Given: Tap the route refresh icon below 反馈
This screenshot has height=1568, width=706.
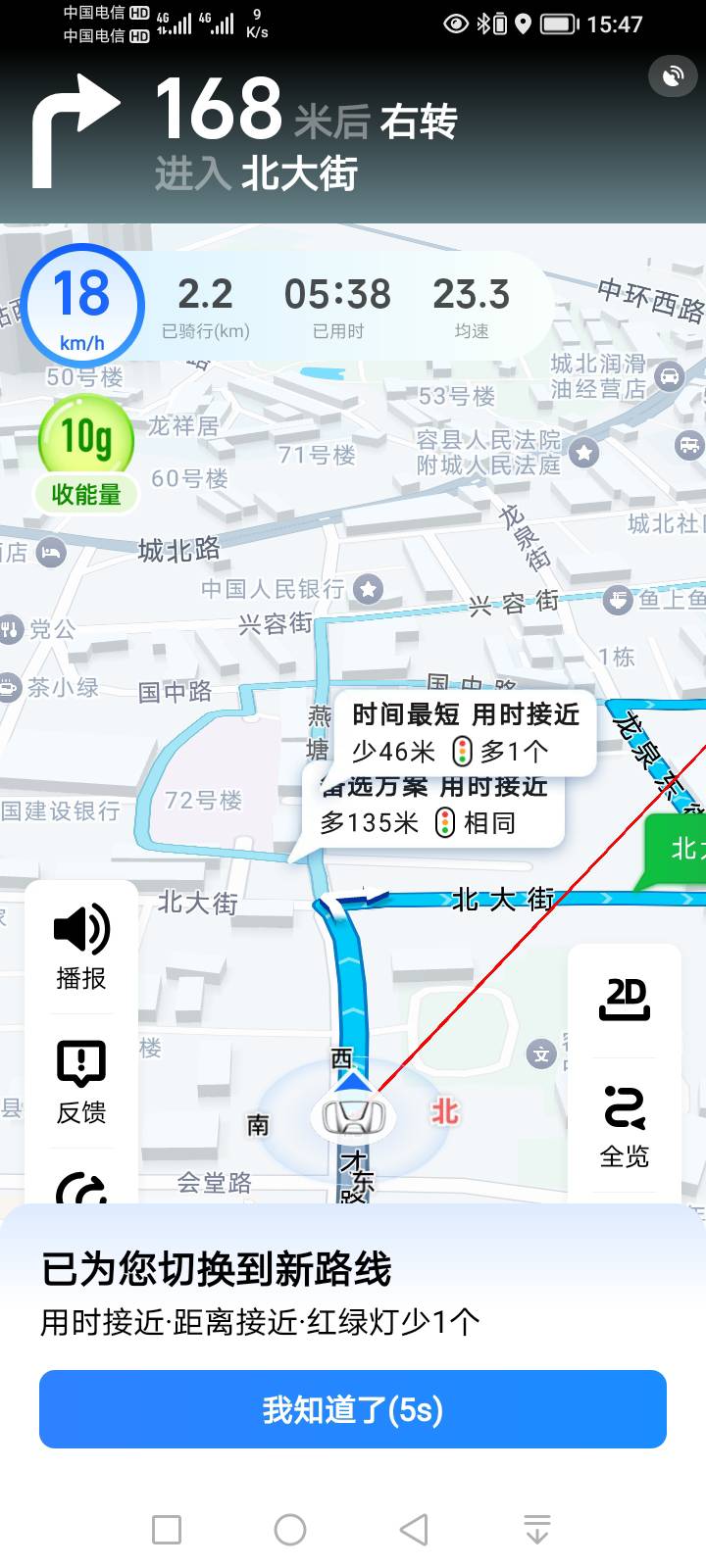Looking at the screenshot, I should 81,1189.
